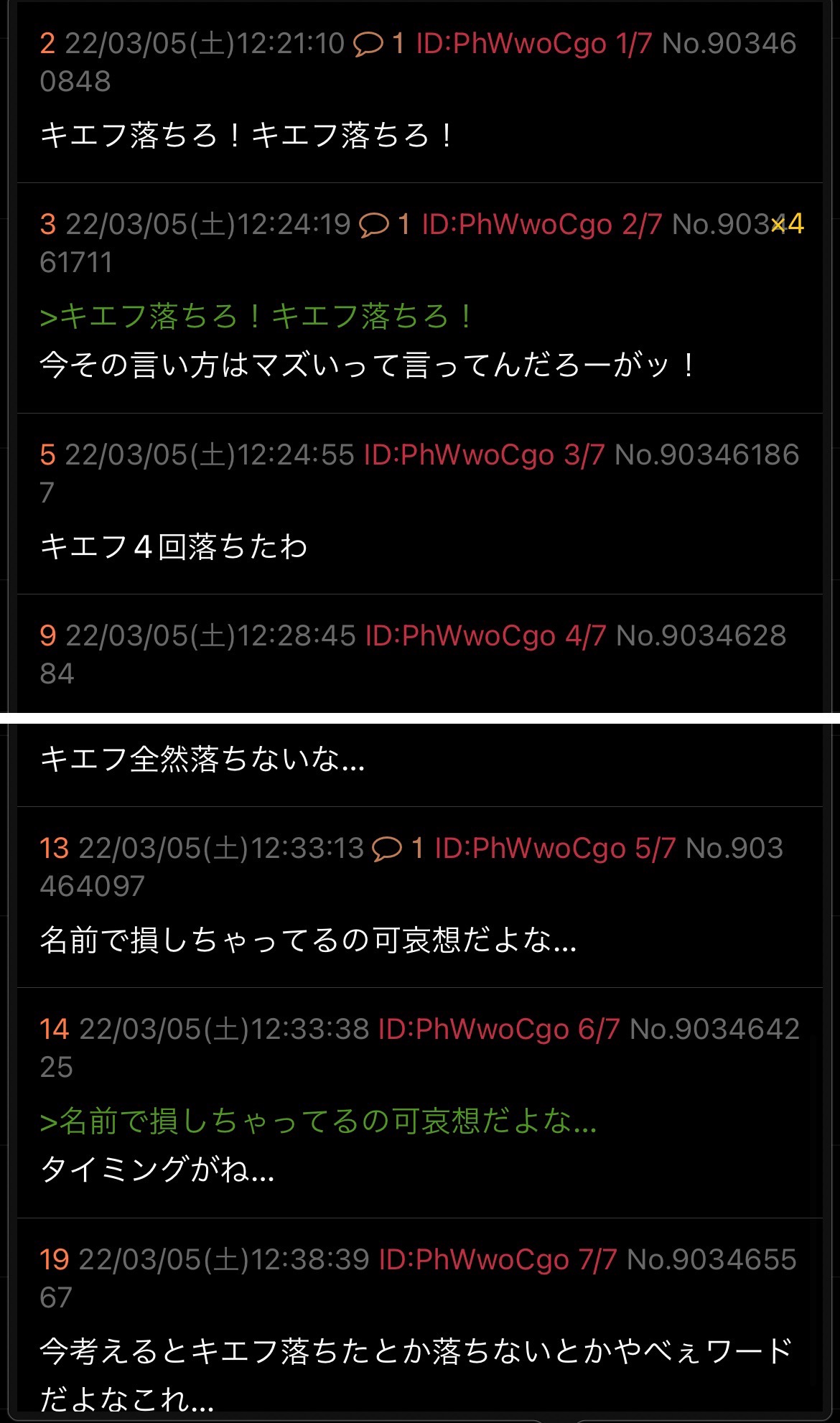Tap ID:PhWwoCgo 3/7 on post 5
840x1423 pixels.
point(484,455)
